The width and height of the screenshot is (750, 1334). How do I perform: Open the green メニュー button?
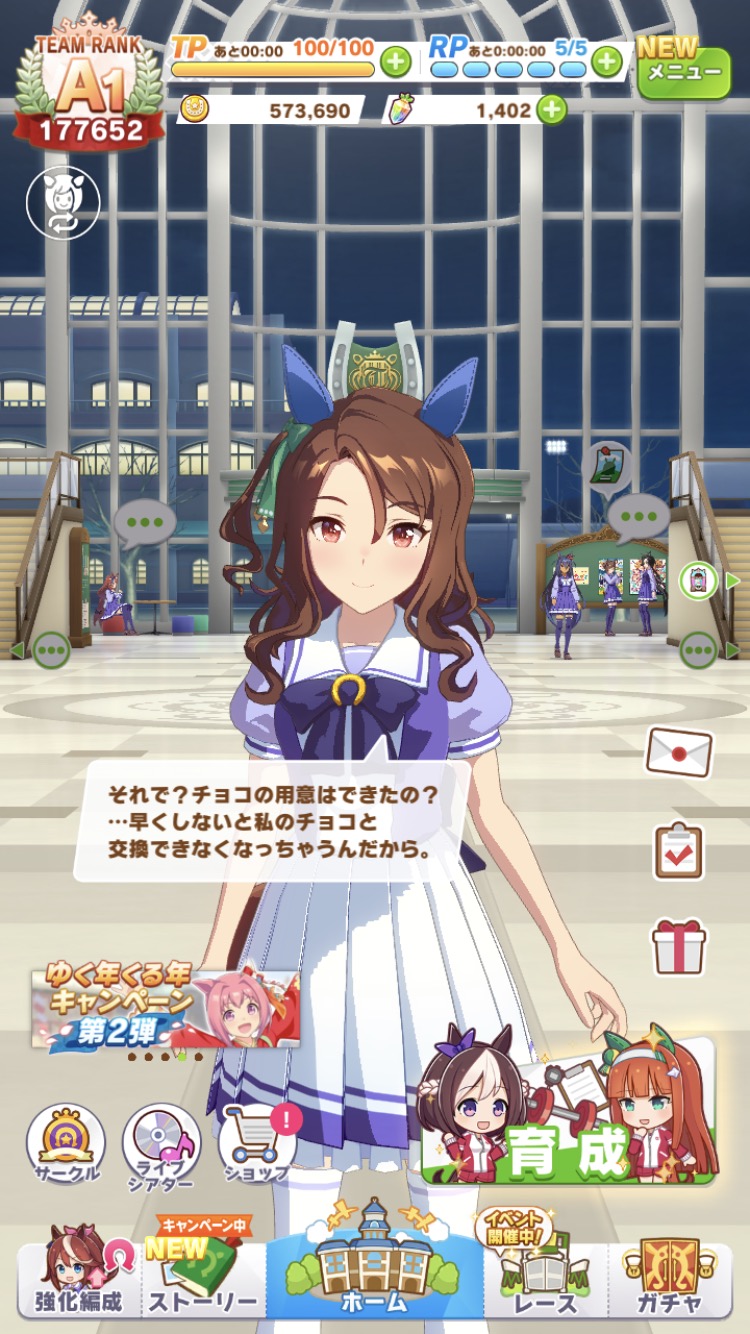(x=683, y=68)
